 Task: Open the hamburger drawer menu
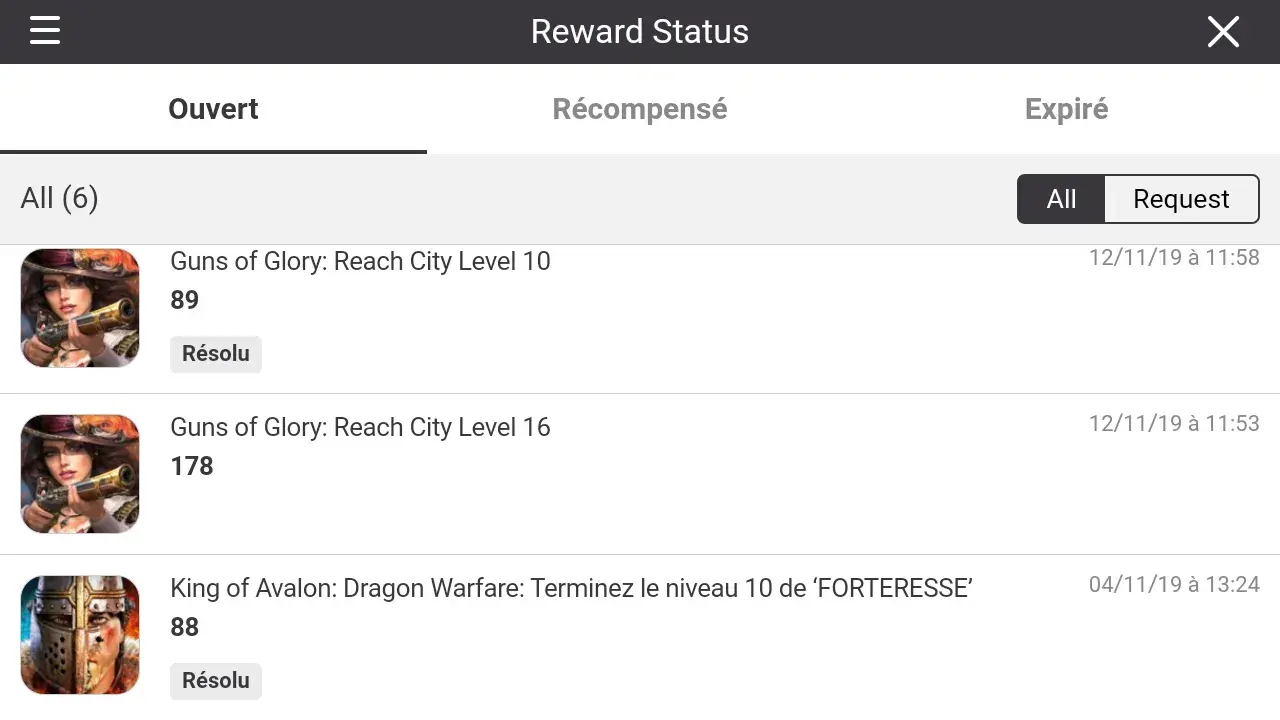pyautogui.click(x=45, y=31)
